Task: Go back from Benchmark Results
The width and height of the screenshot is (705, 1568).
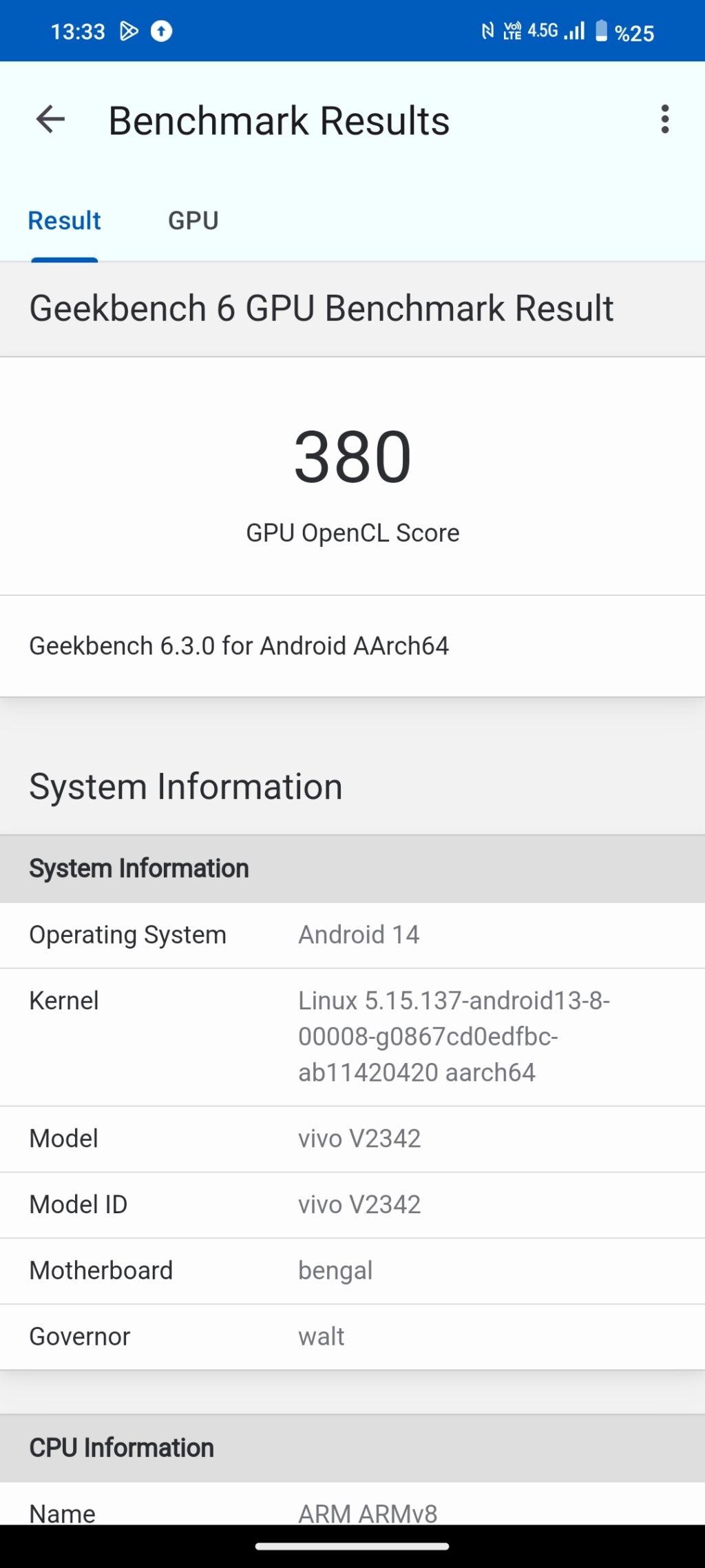Action: (50, 120)
